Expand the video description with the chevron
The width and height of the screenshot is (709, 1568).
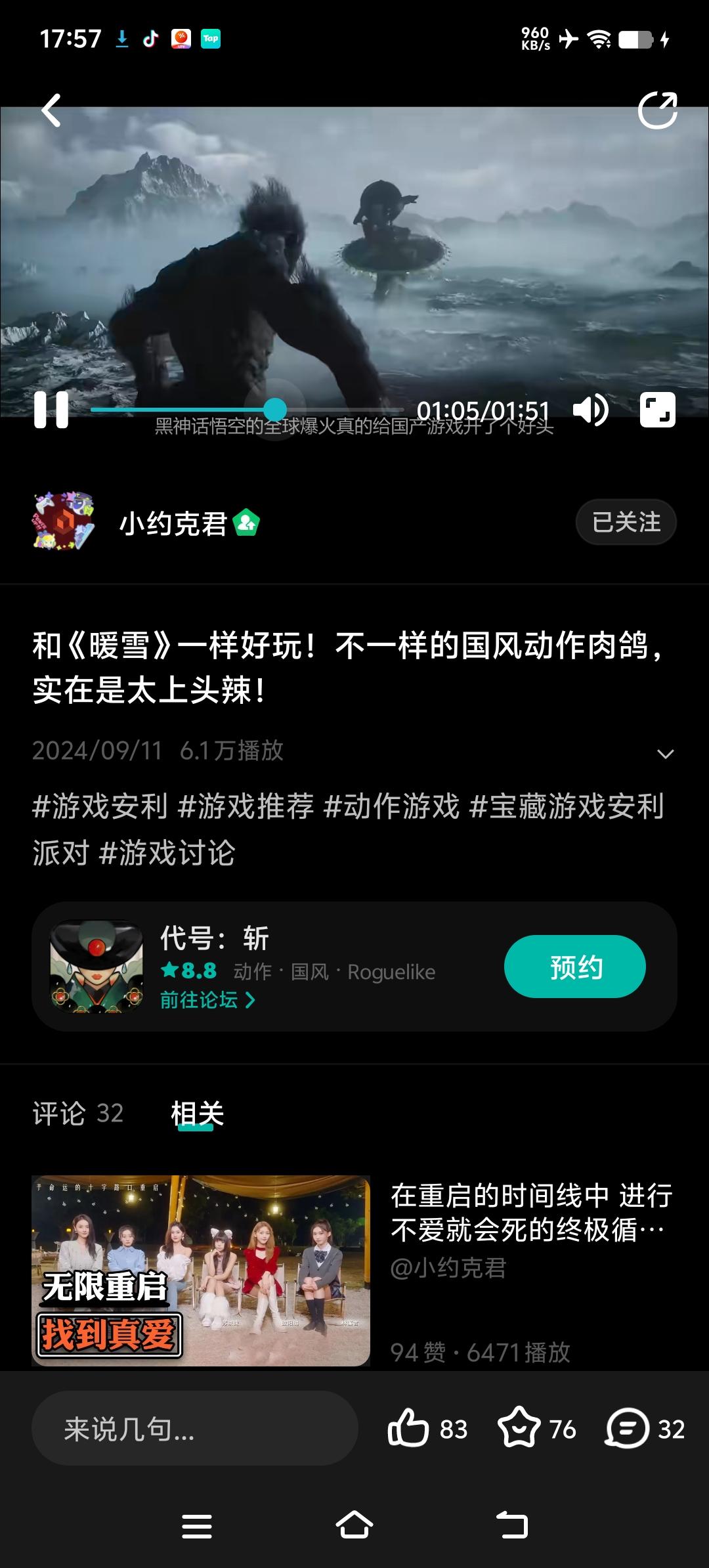click(666, 752)
